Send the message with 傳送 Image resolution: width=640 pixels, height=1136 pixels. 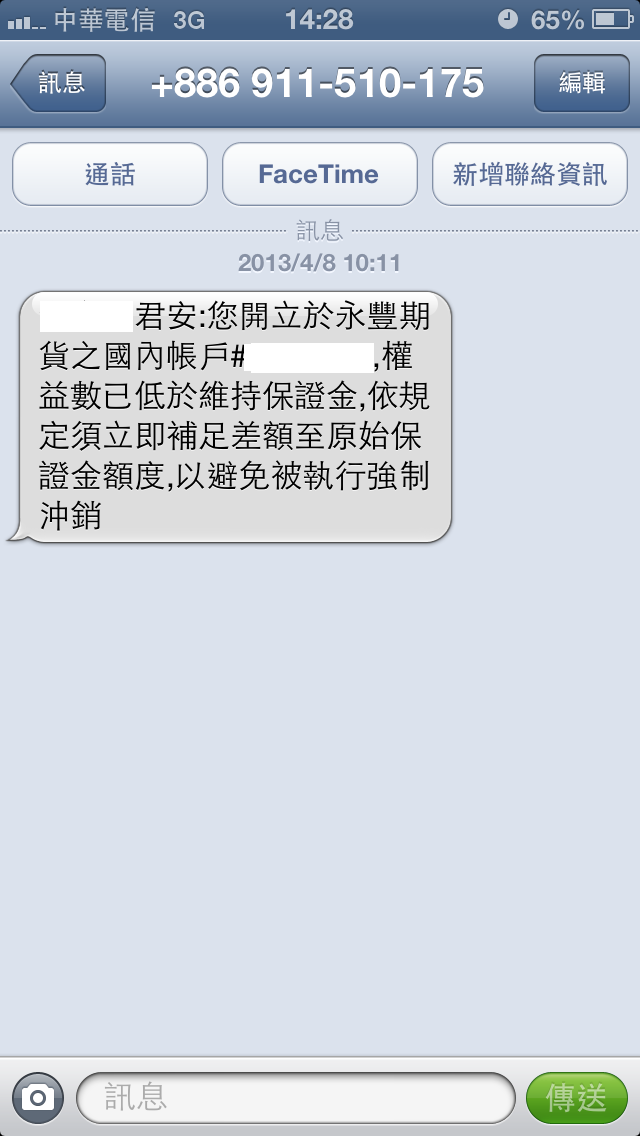(576, 1098)
